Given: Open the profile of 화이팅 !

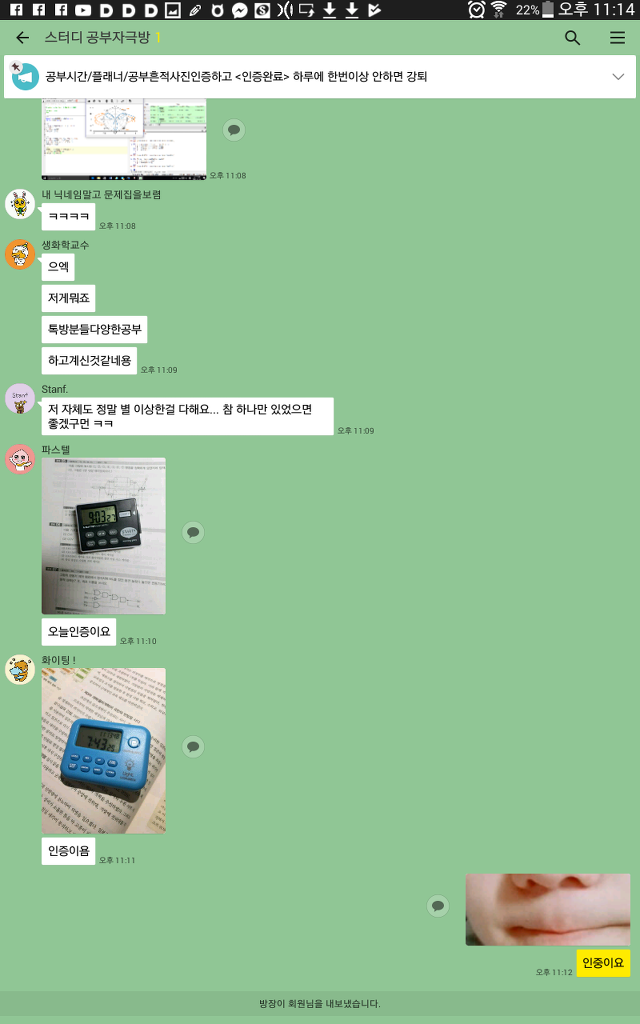Looking at the screenshot, I should click(20, 669).
